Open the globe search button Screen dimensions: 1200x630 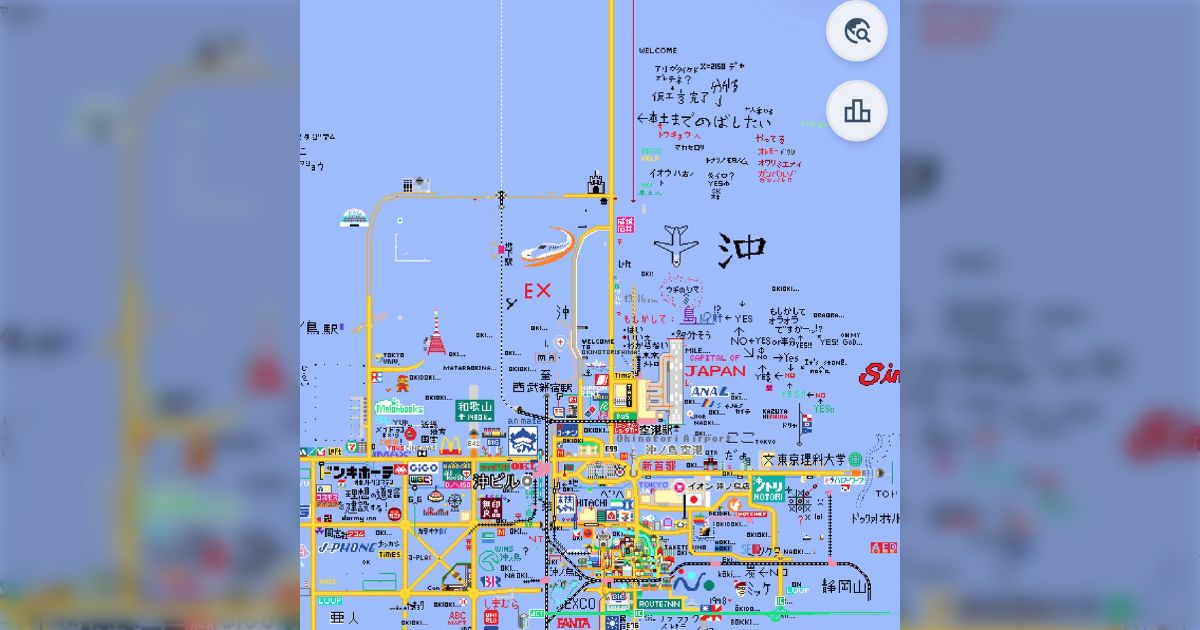pyautogui.click(x=856, y=31)
